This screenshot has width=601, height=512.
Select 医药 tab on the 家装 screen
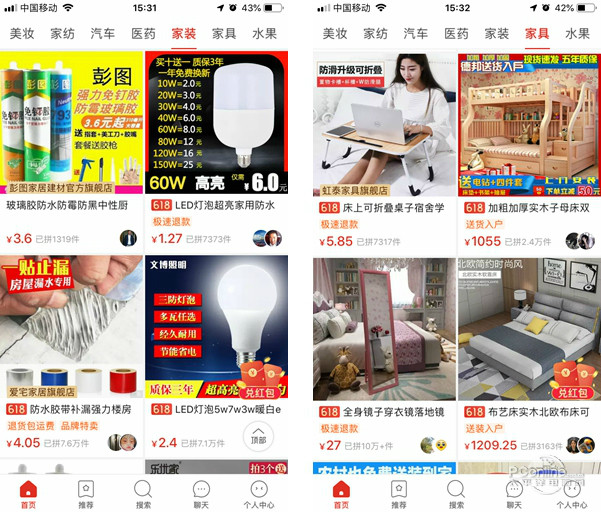[x=143, y=34]
